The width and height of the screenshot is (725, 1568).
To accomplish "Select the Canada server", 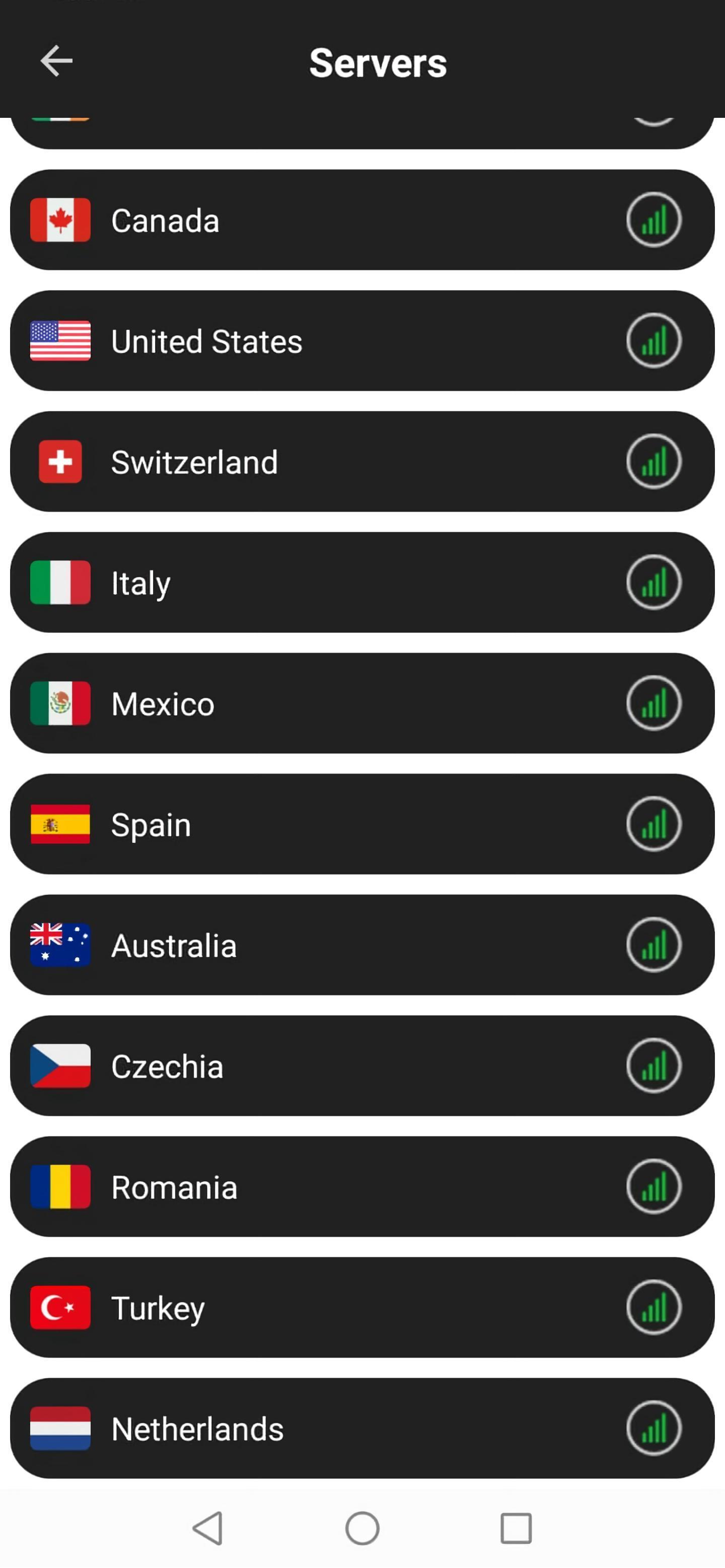I will (x=362, y=220).
